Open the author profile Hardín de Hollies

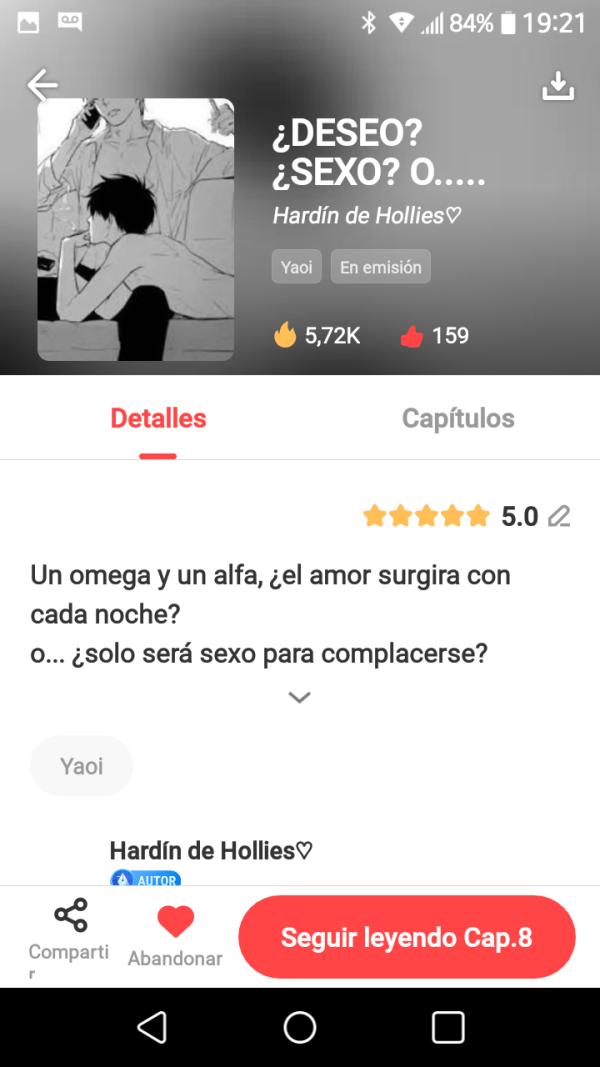click(211, 851)
